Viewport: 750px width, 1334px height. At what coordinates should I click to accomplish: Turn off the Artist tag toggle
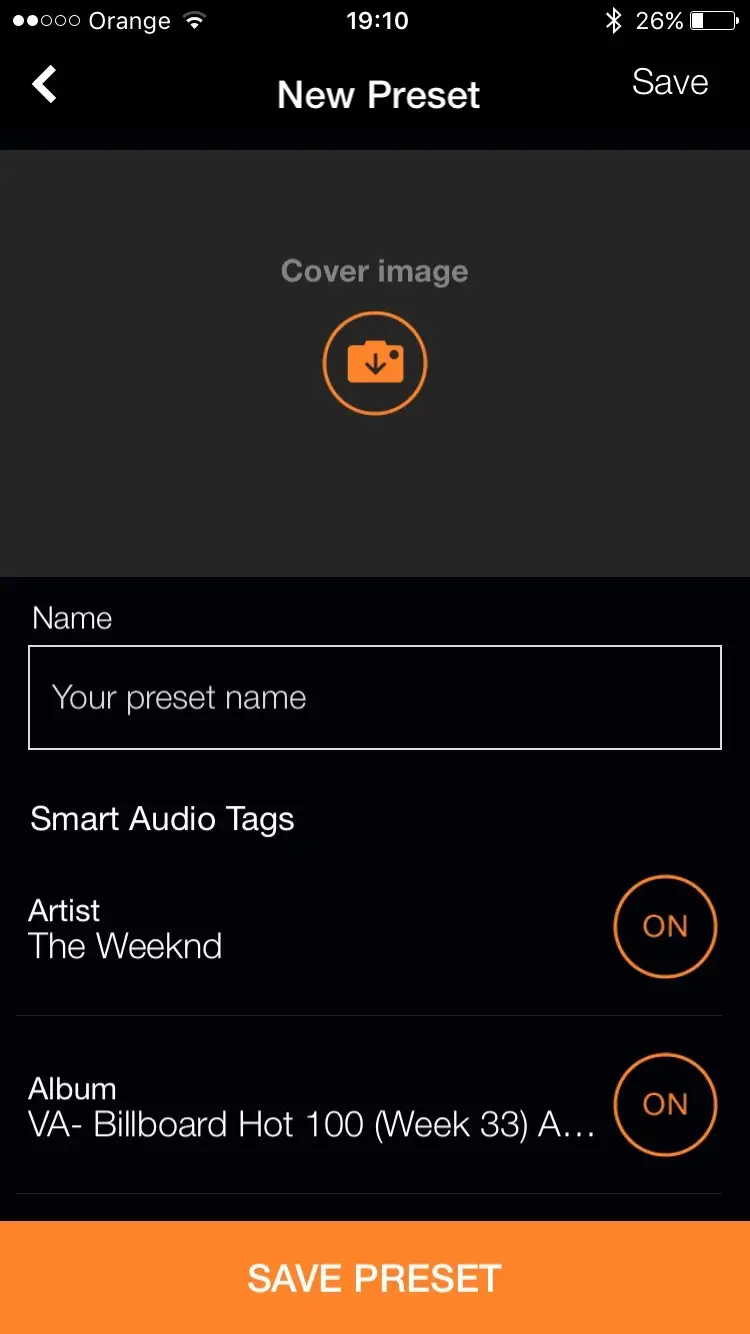point(665,926)
